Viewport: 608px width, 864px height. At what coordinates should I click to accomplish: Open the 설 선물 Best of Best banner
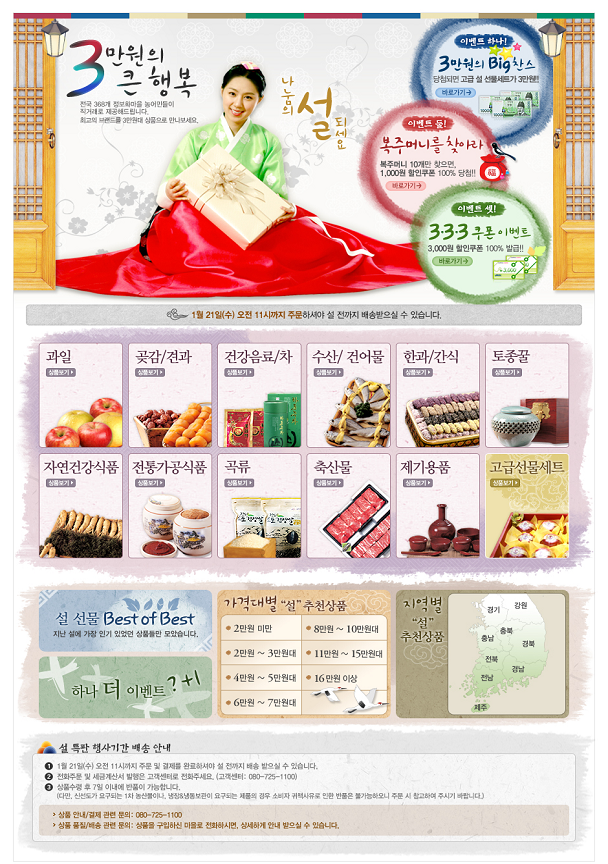pyautogui.click(x=125, y=621)
